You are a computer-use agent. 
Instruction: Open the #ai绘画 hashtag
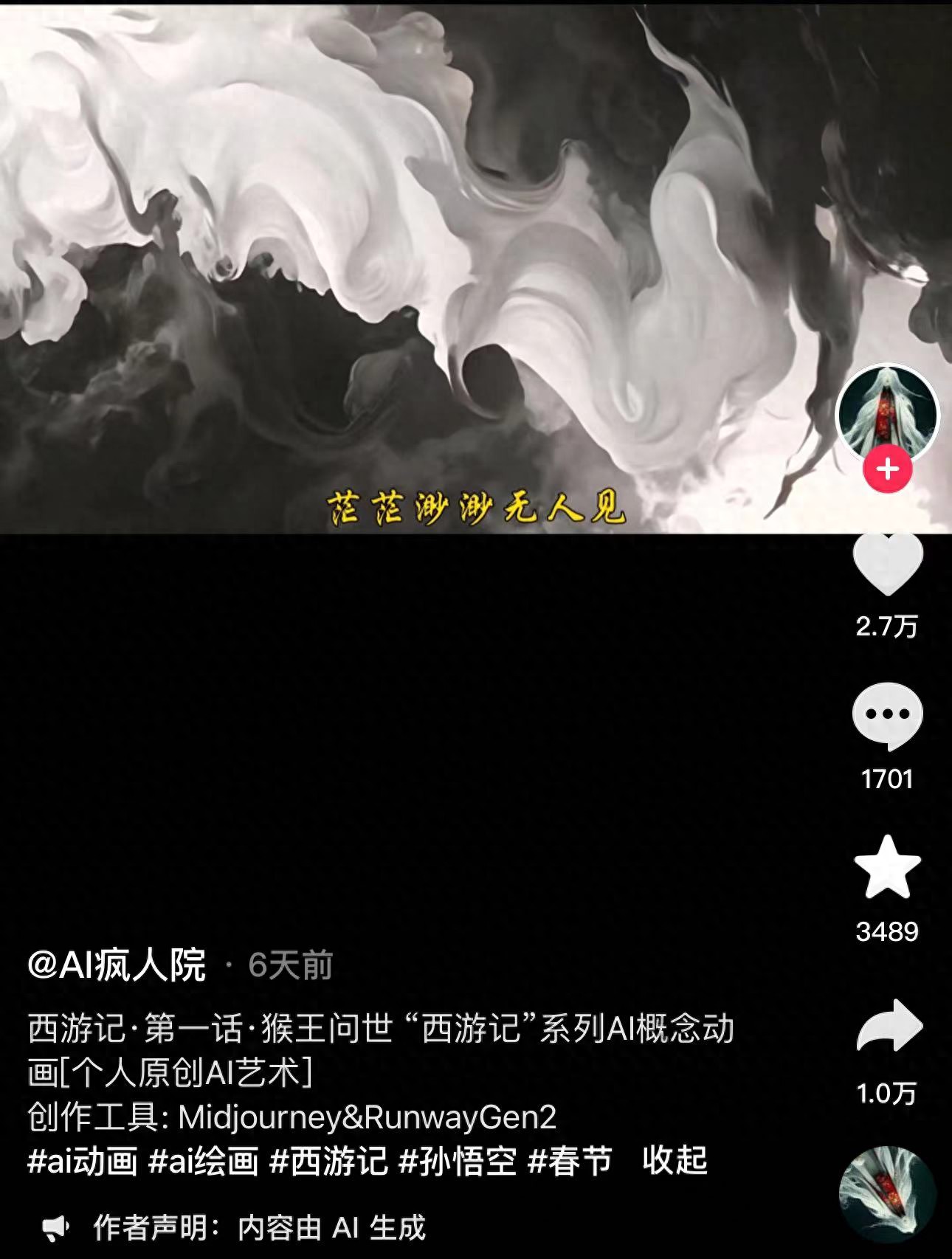coord(204,1161)
